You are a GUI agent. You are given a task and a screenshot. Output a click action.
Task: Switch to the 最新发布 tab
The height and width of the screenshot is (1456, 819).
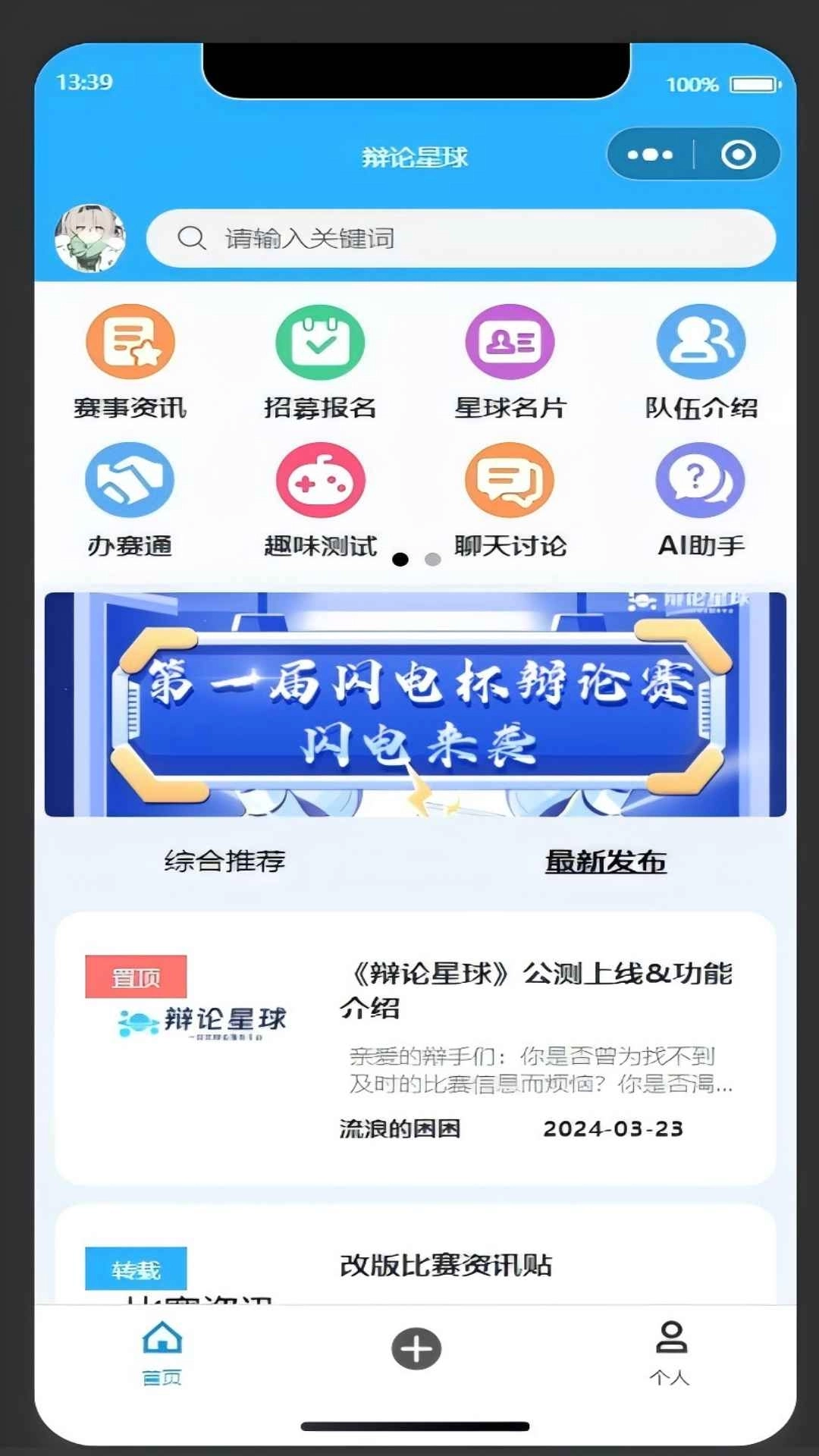[605, 861]
